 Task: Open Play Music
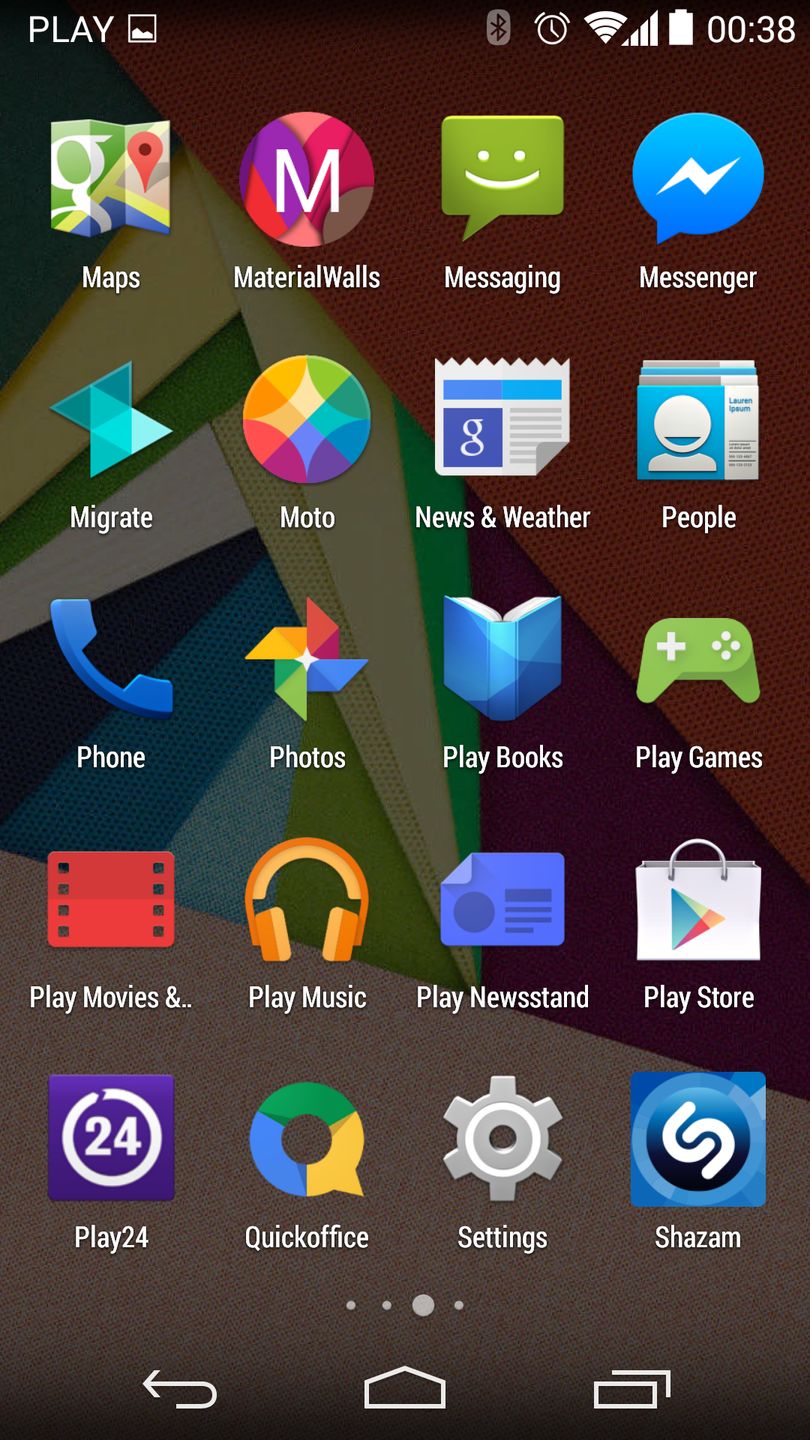(x=306, y=900)
